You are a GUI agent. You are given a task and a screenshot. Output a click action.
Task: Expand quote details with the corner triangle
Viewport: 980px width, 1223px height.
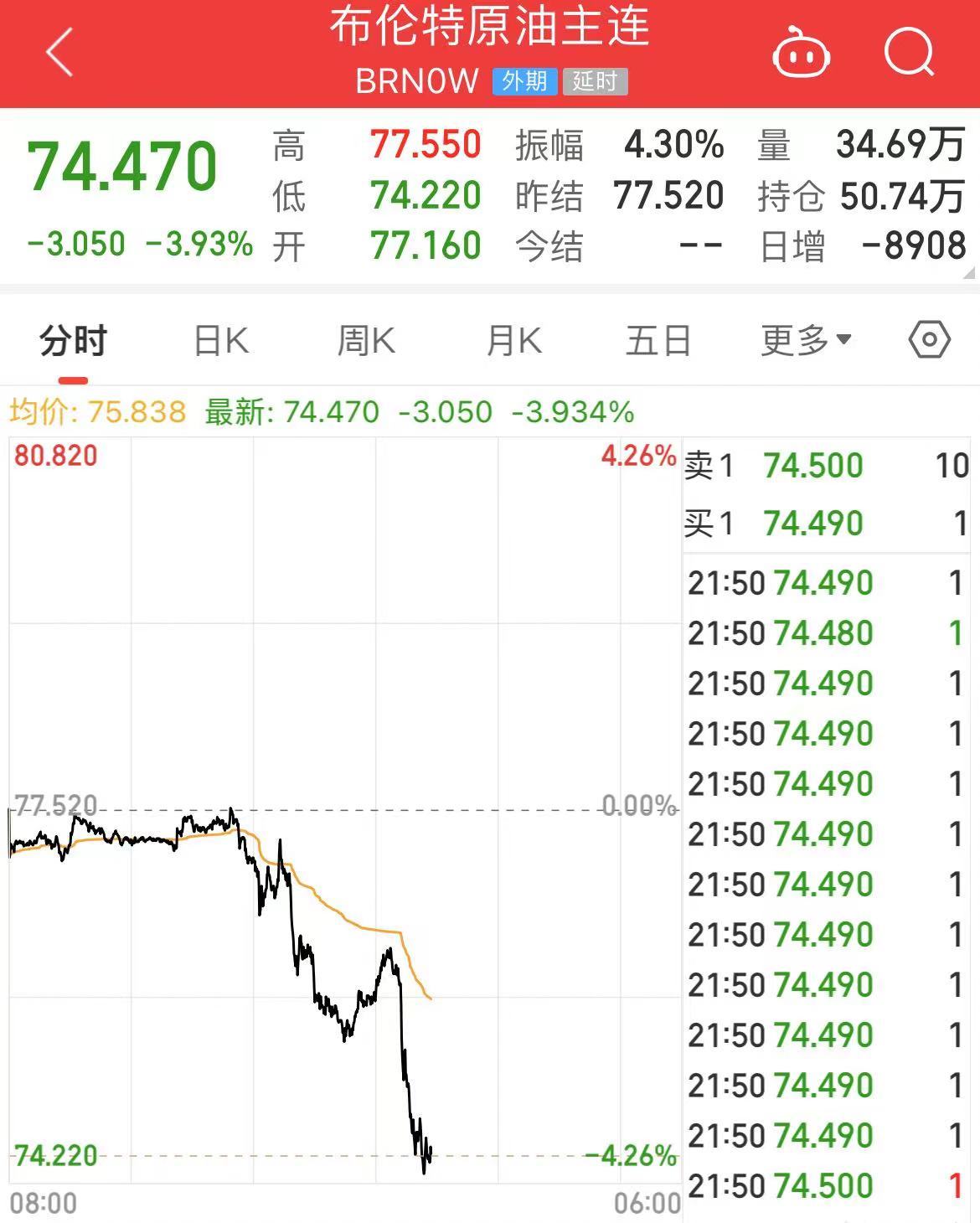click(x=969, y=272)
